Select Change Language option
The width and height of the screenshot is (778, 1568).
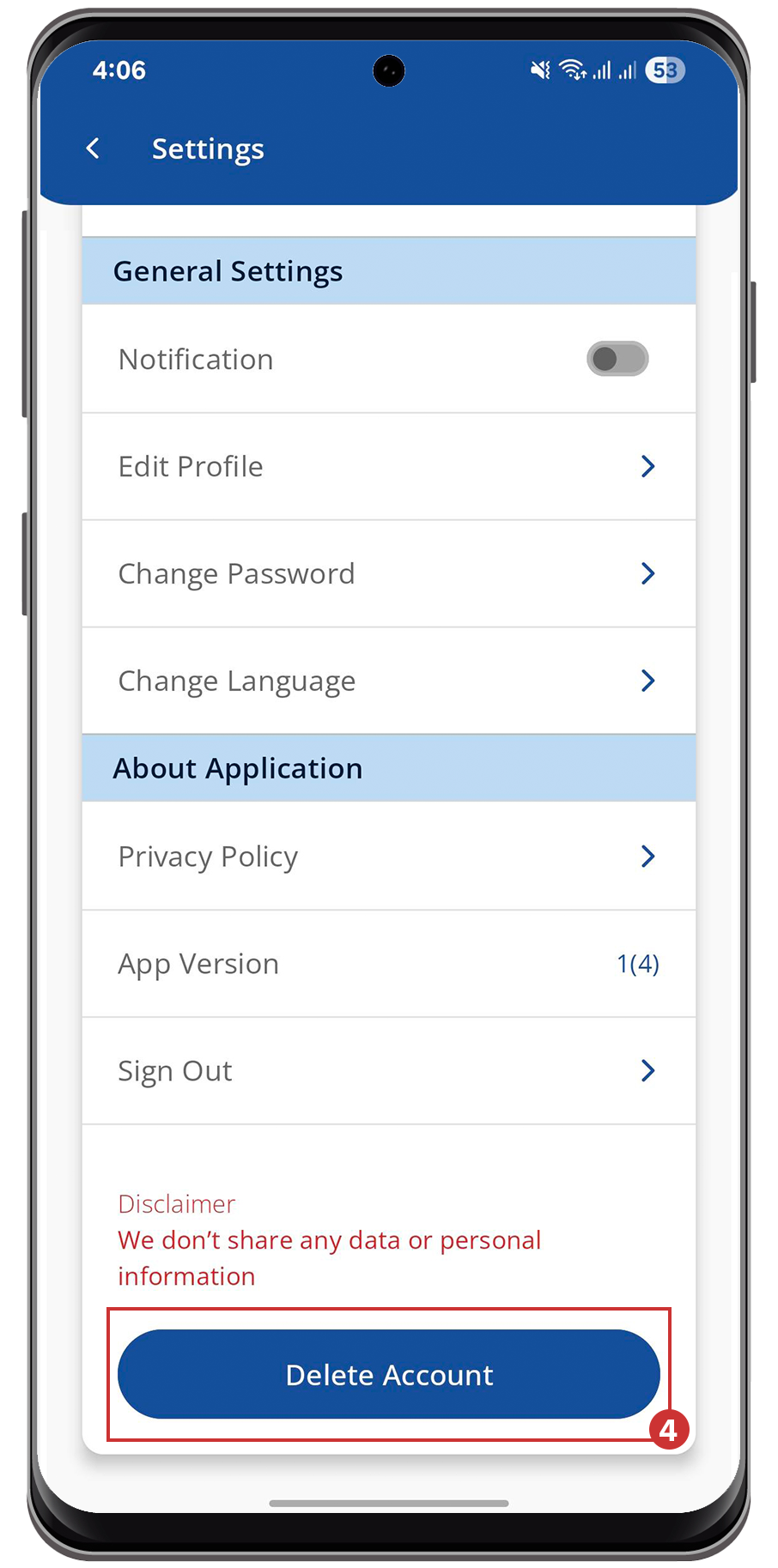tap(388, 681)
